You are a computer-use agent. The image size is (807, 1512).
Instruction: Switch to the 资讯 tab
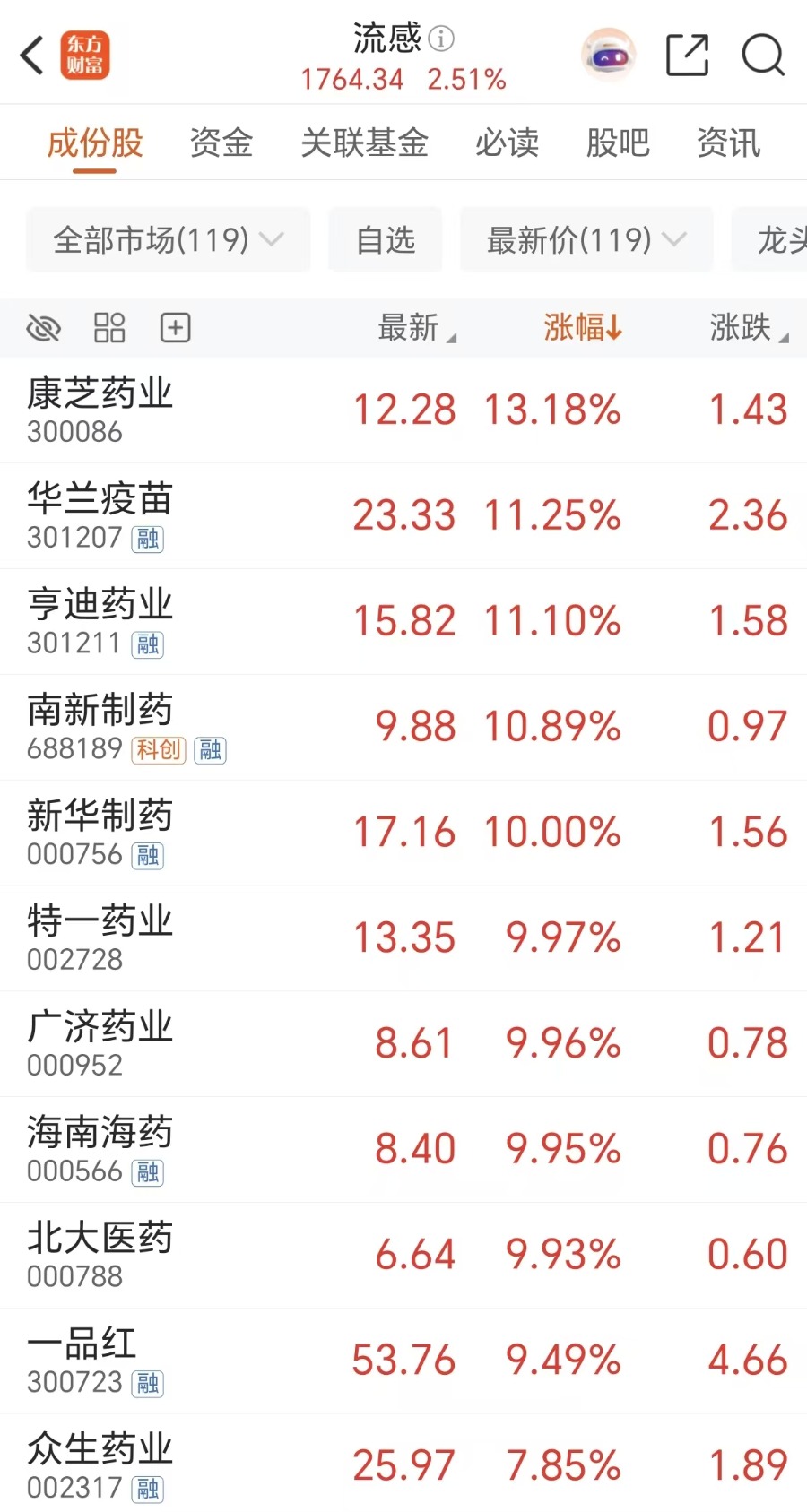(728, 143)
